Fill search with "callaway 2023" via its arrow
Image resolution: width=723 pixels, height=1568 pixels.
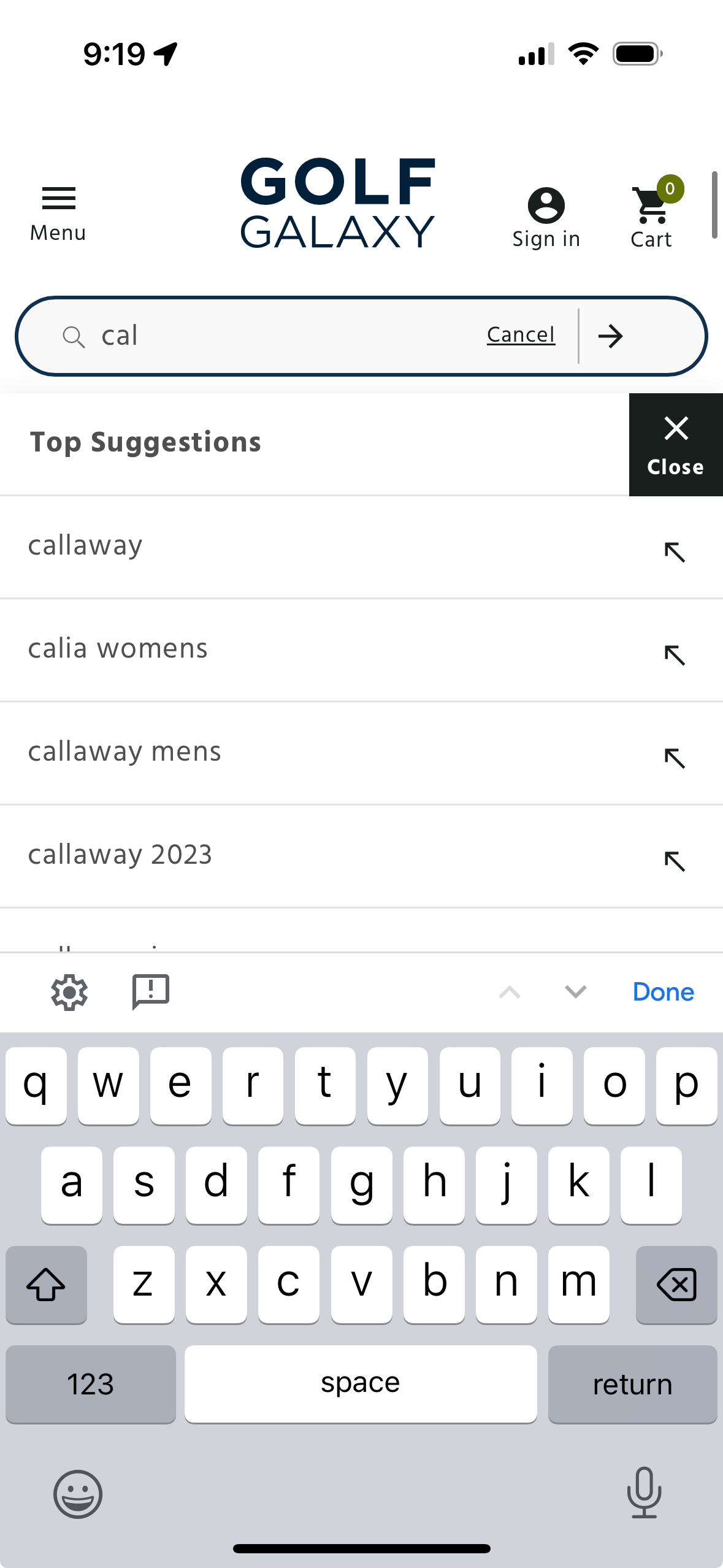675,861
